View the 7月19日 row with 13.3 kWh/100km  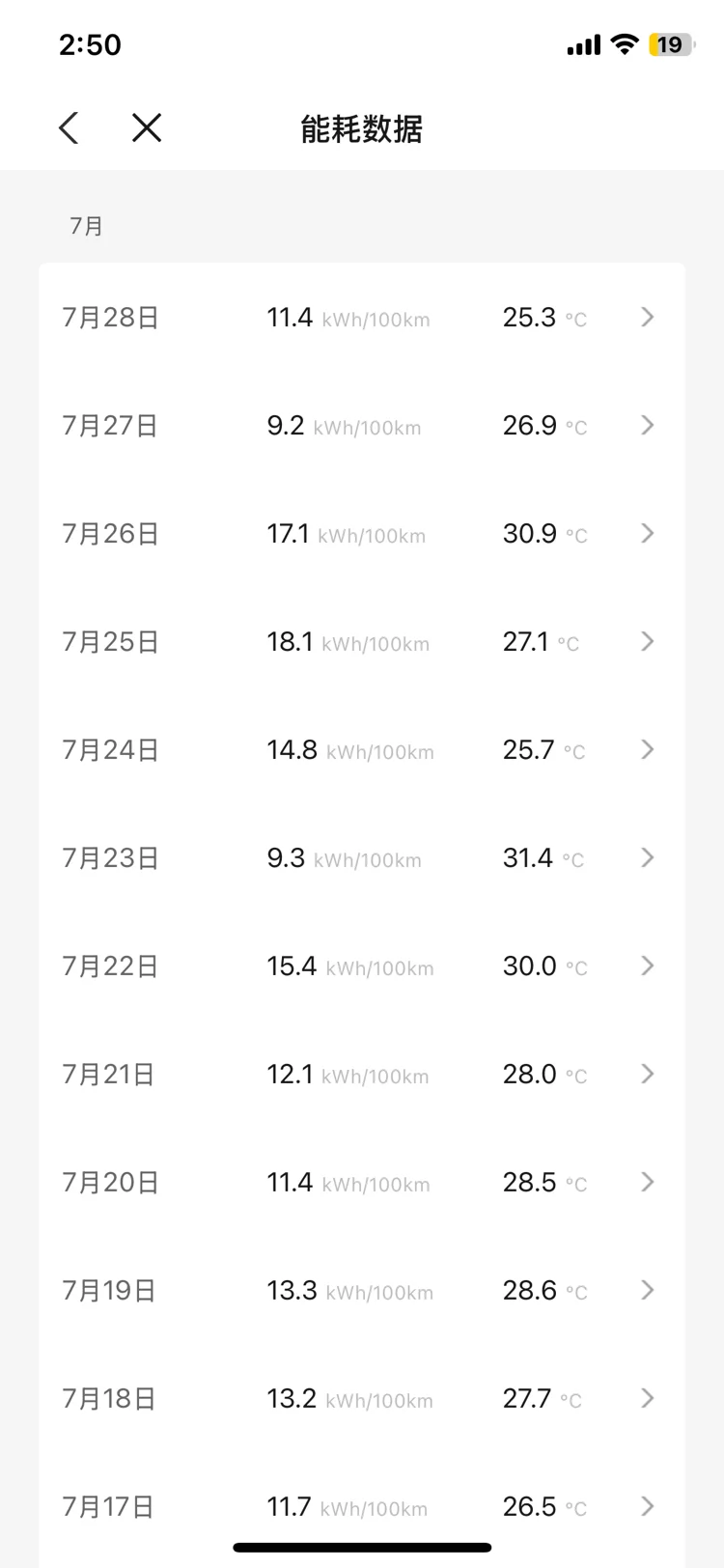coord(362,1291)
